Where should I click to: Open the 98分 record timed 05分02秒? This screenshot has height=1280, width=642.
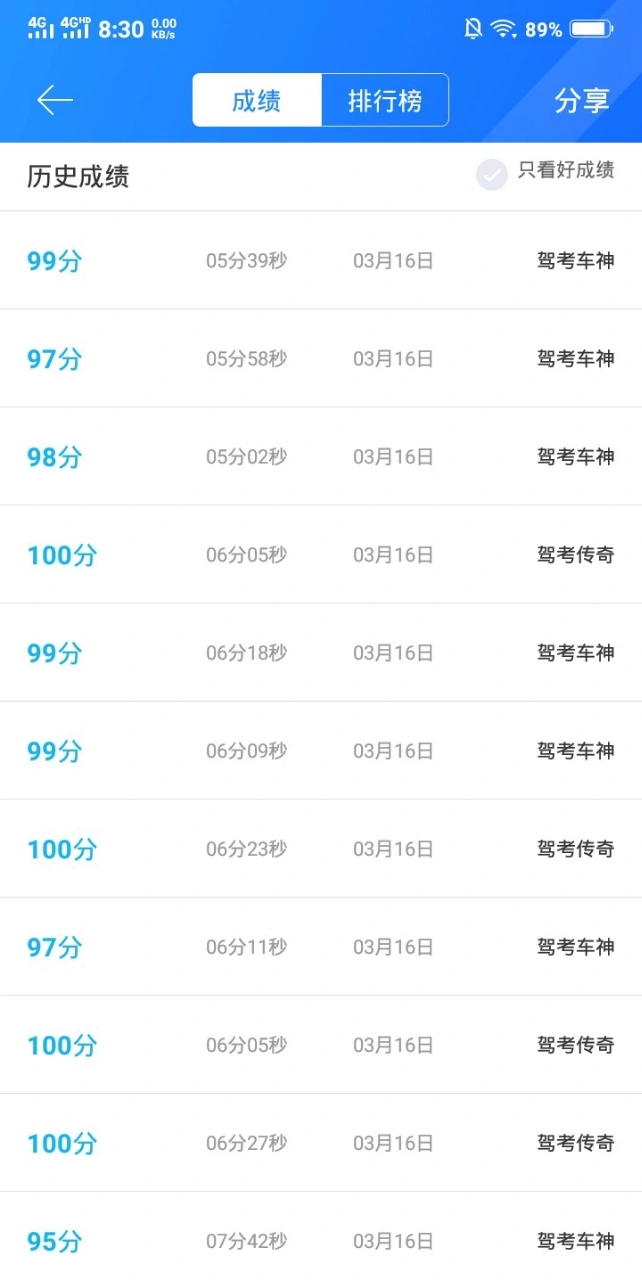321,457
